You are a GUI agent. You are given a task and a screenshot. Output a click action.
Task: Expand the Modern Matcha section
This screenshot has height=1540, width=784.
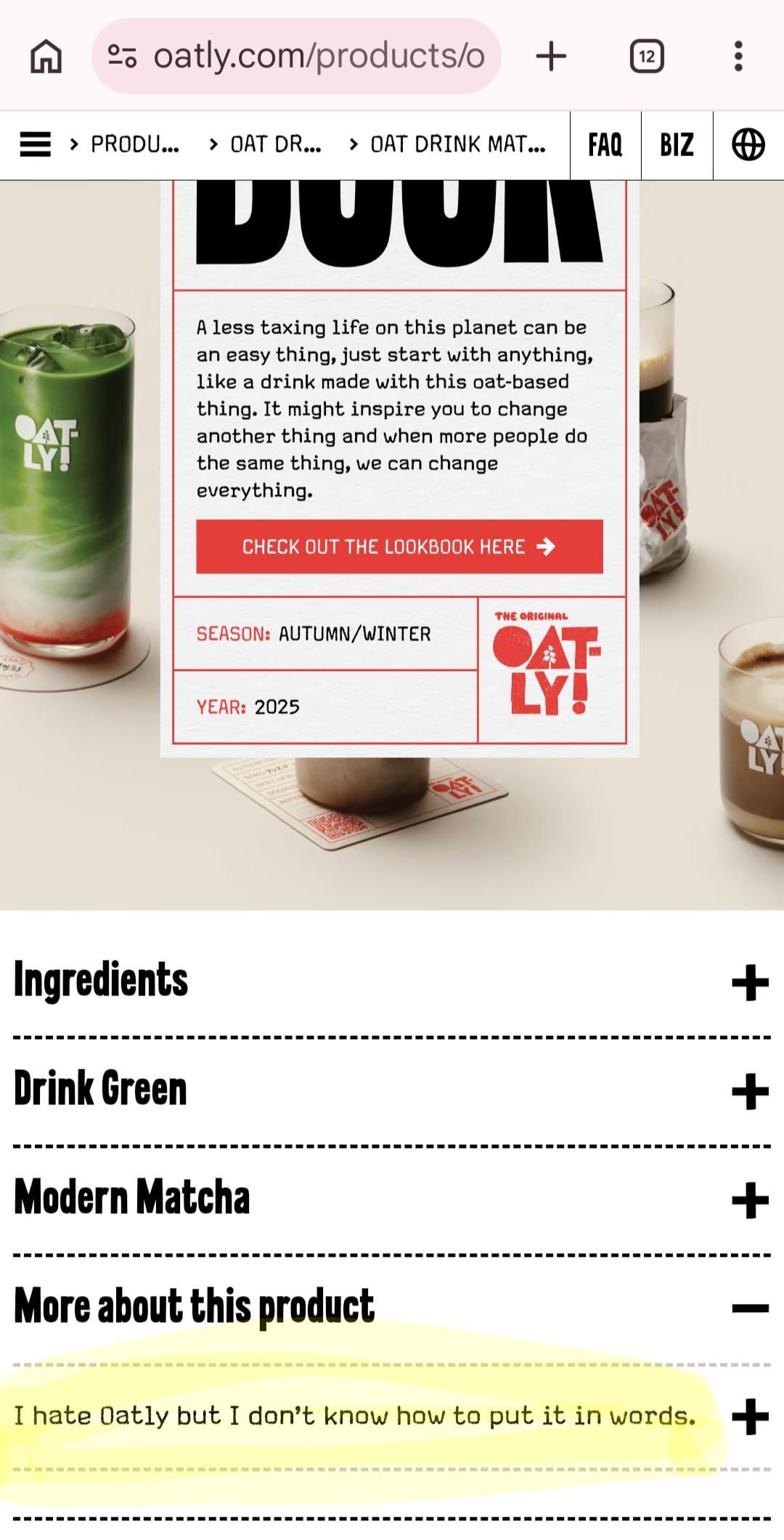[x=750, y=1200]
